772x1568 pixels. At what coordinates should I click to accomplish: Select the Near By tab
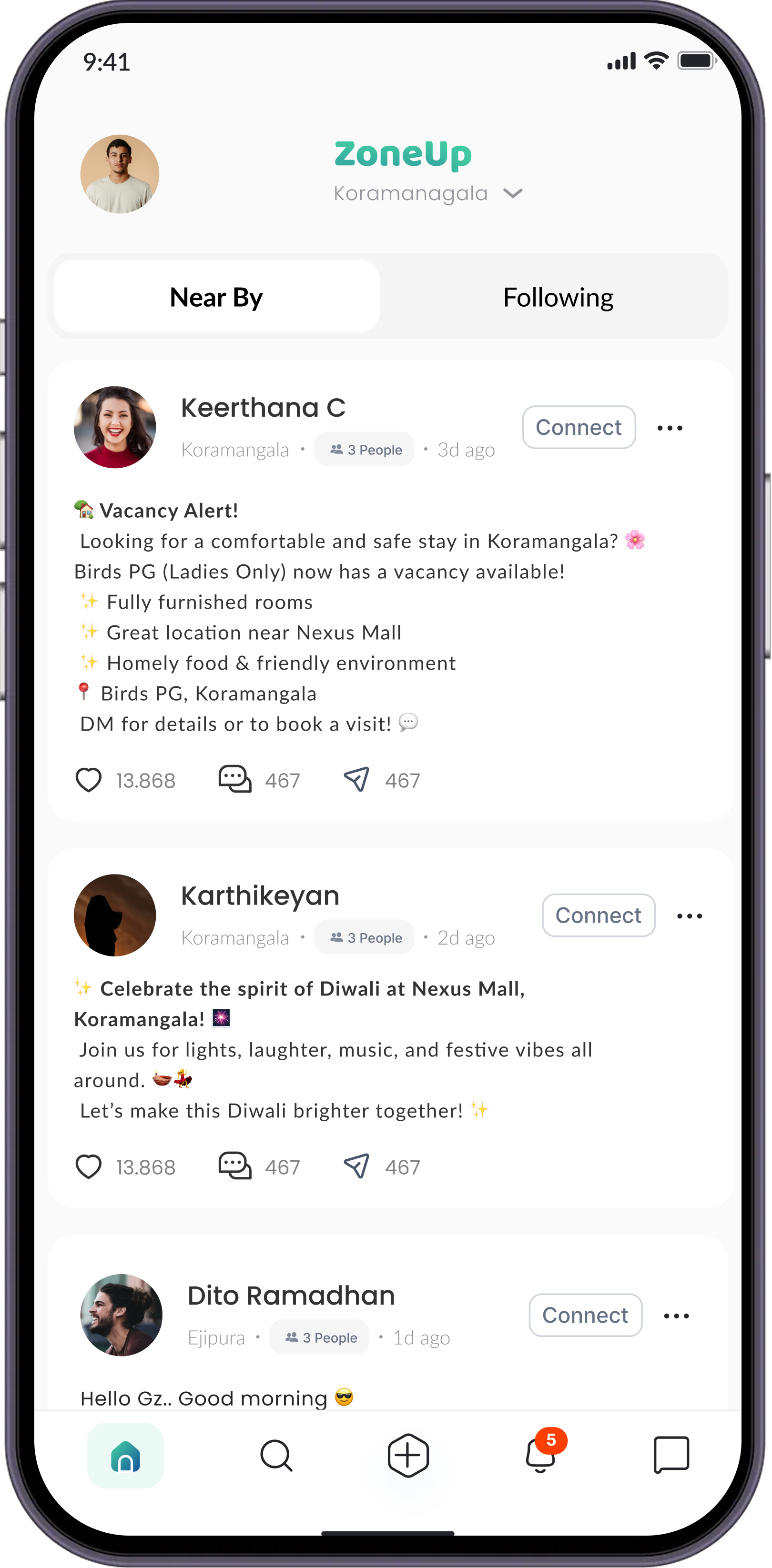point(217,298)
